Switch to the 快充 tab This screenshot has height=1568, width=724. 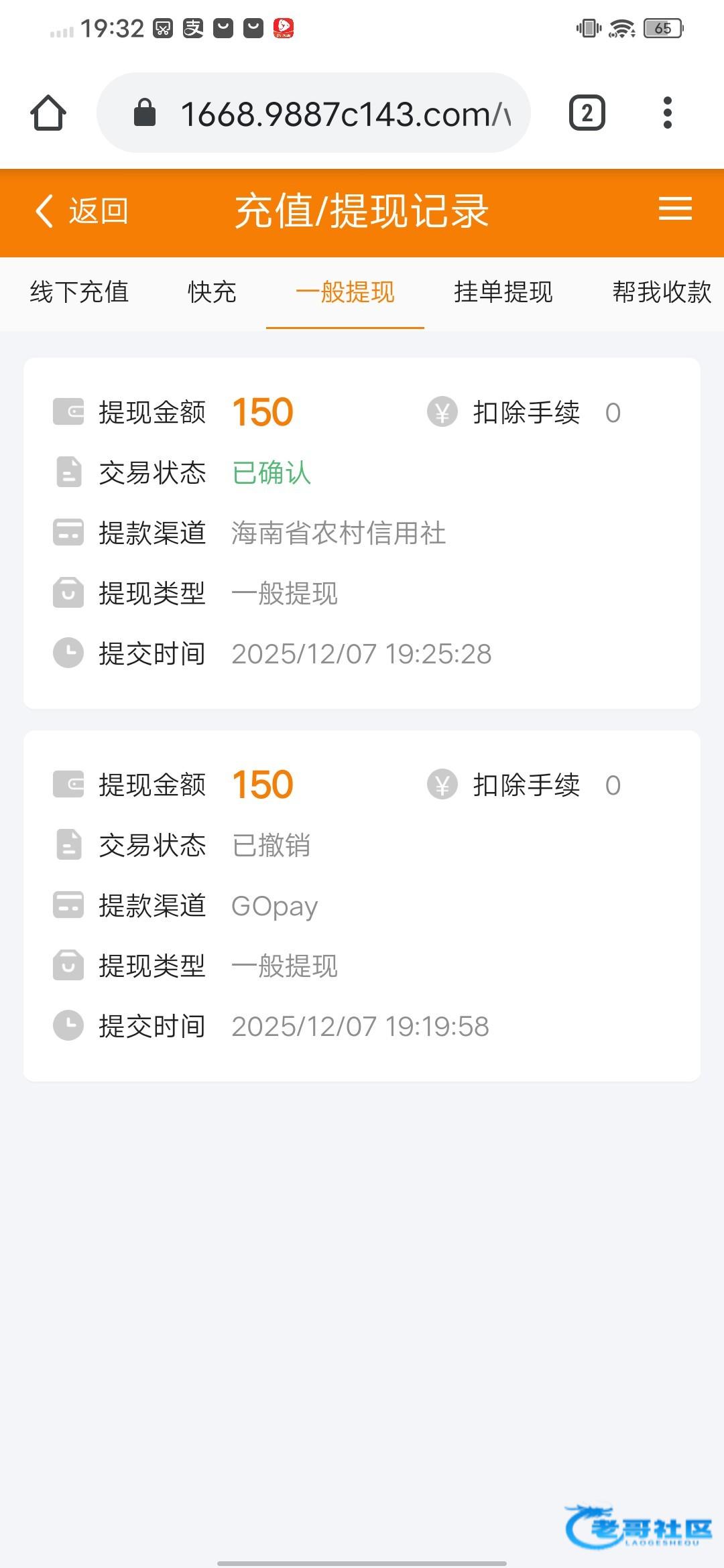(x=212, y=292)
